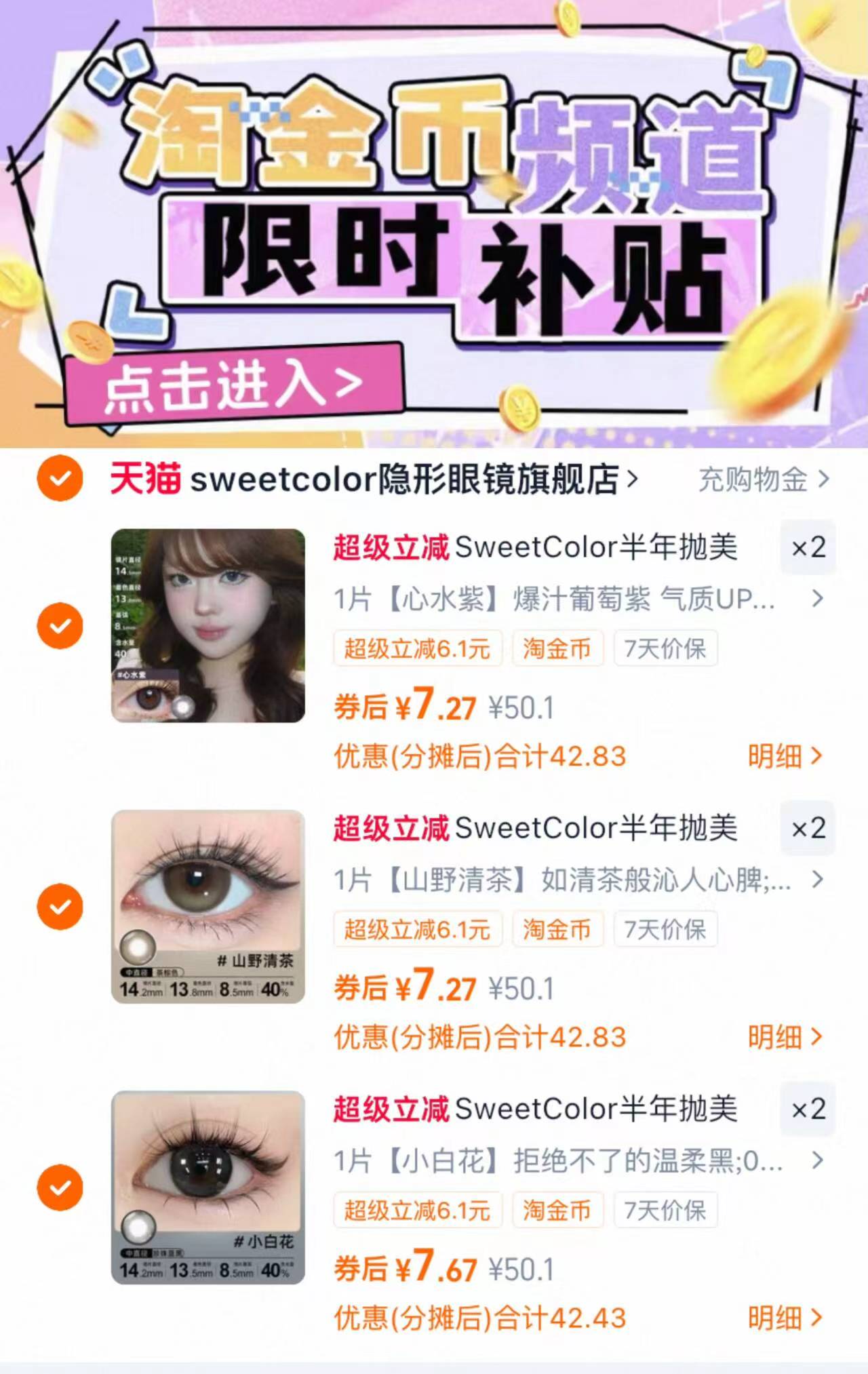The height and width of the screenshot is (1374, 868).
Task: Click the ×2 quantity badge on the first item
Action: [x=808, y=547]
